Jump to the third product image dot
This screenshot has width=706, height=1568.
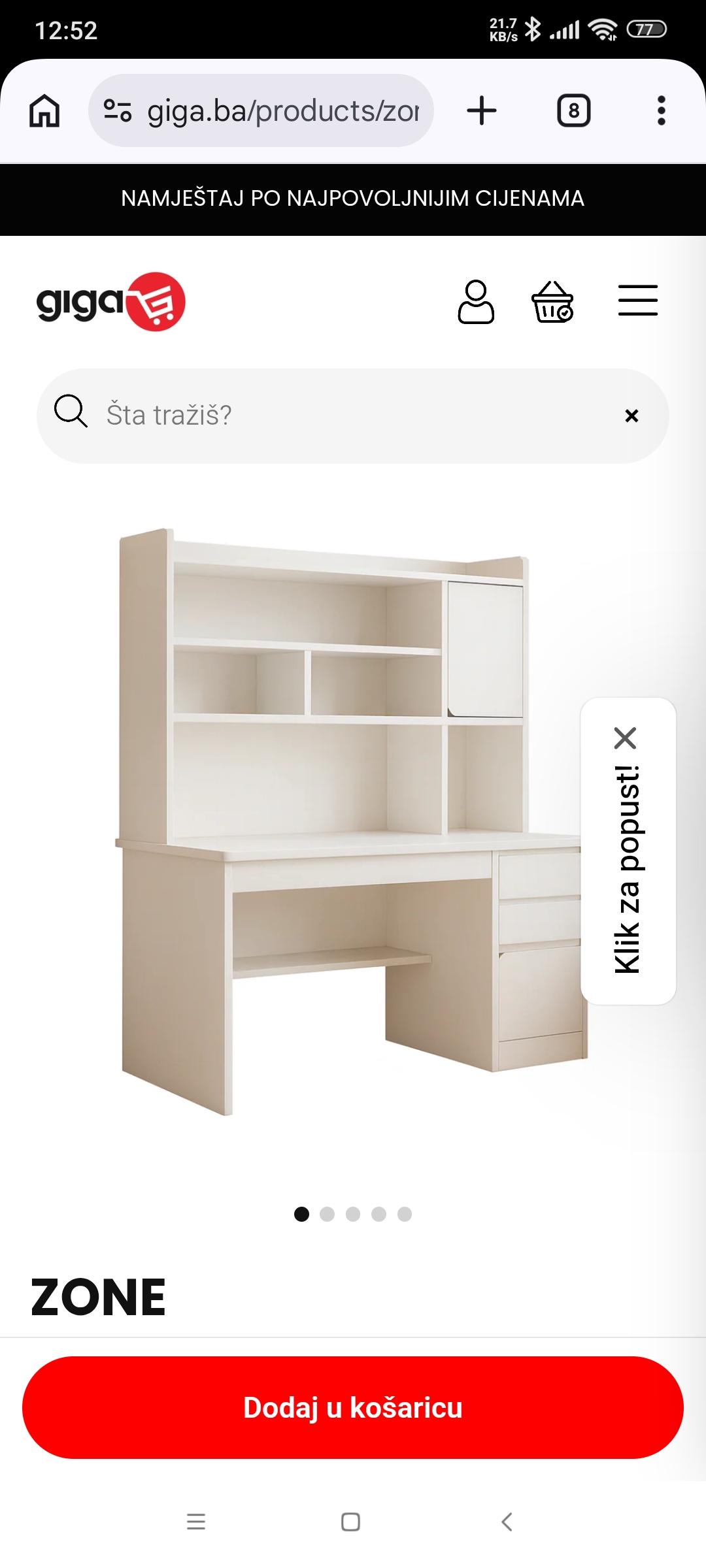(x=353, y=1214)
